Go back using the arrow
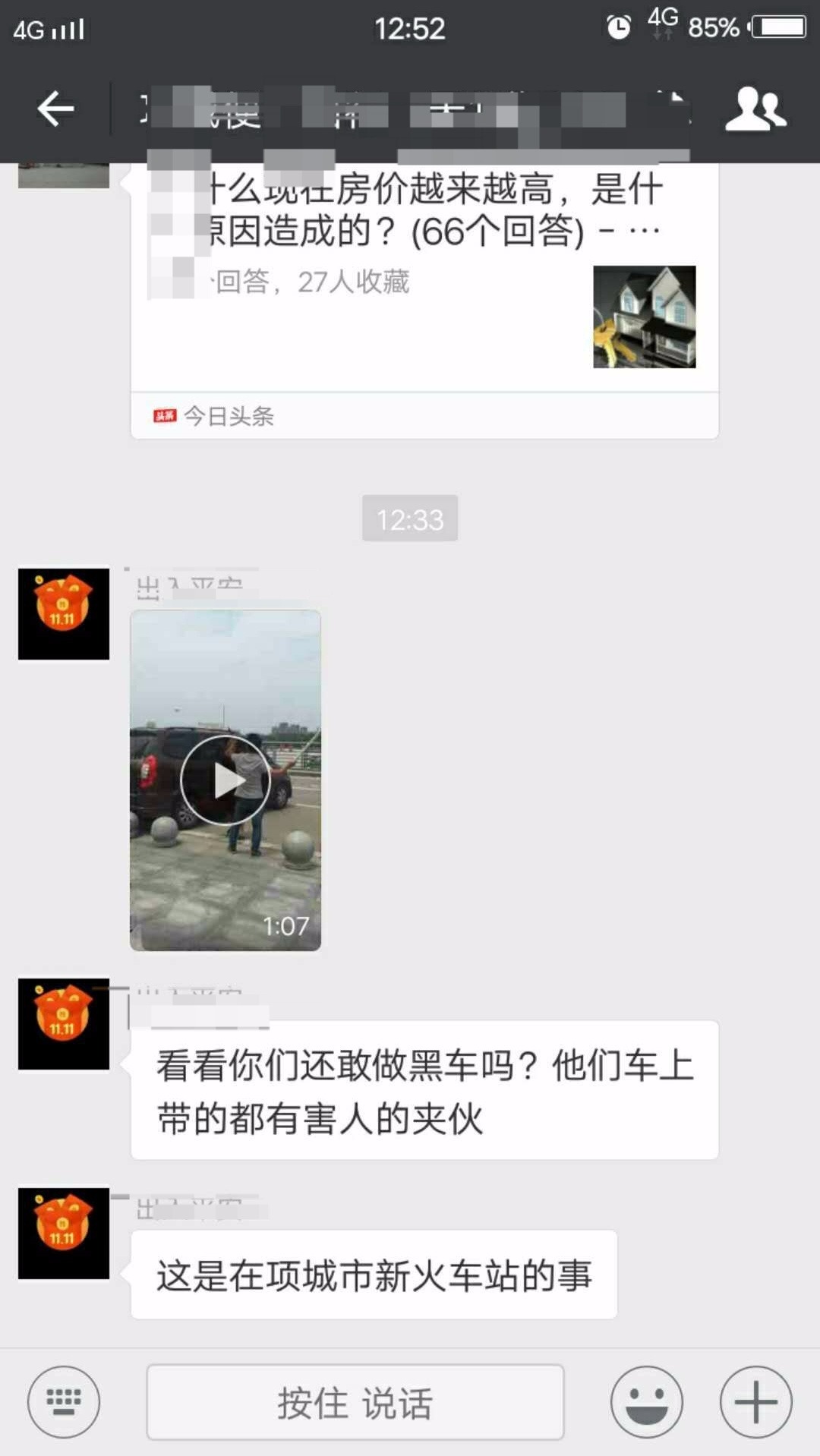The image size is (820, 1456). [55, 109]
